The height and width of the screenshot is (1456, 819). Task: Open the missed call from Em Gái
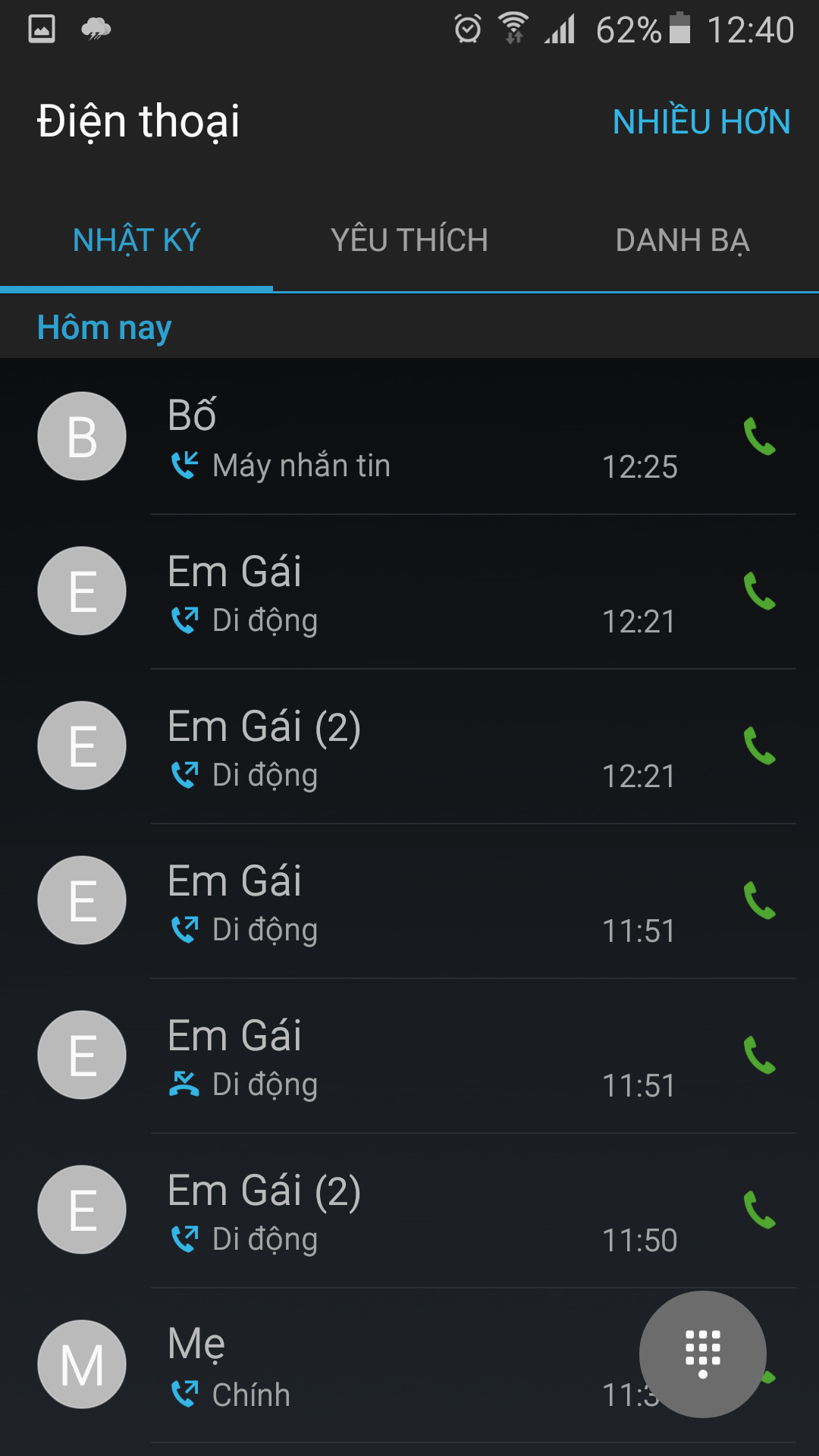[409, 1056]
